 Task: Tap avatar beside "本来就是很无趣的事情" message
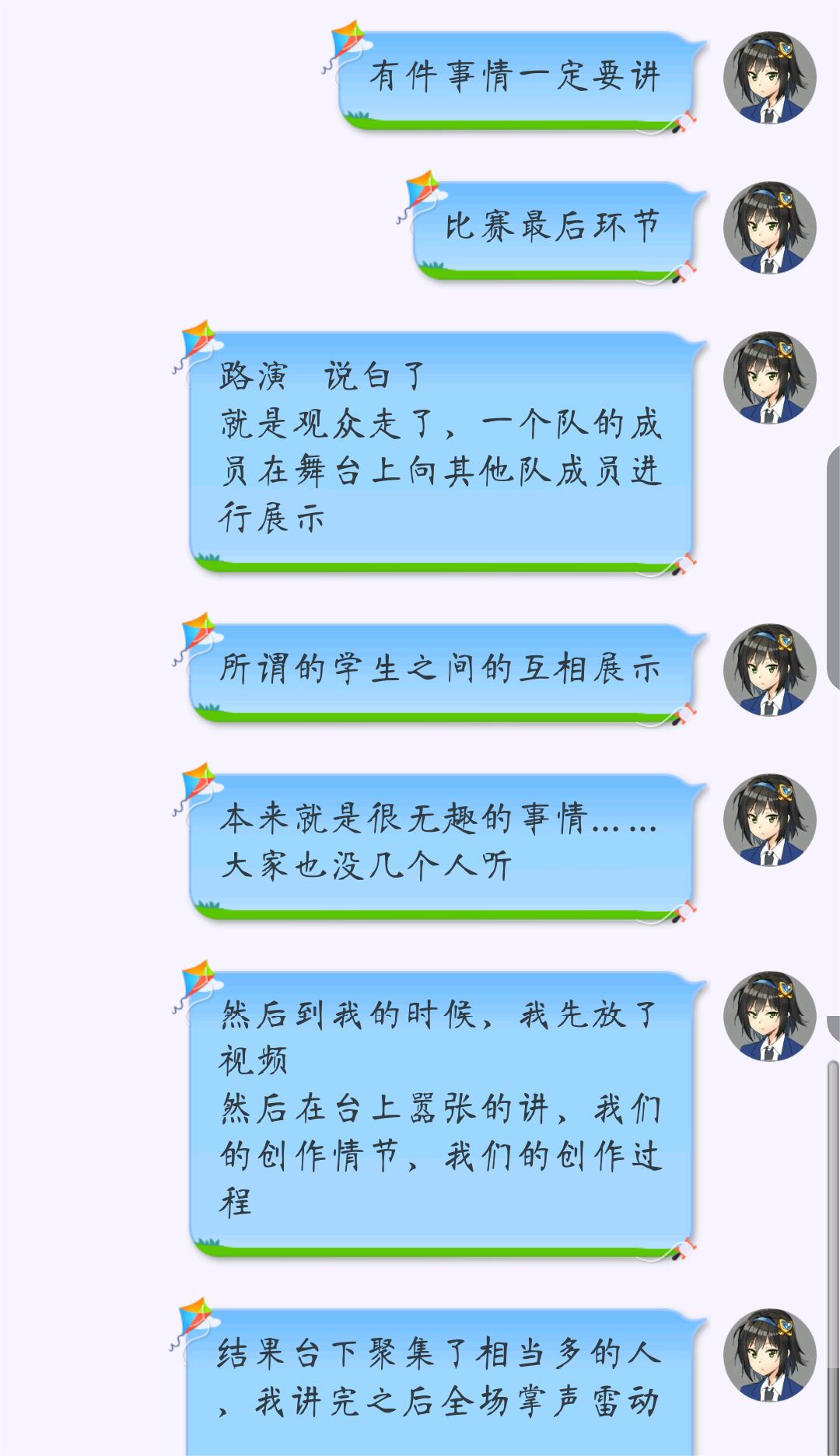[x=769, y=819]
